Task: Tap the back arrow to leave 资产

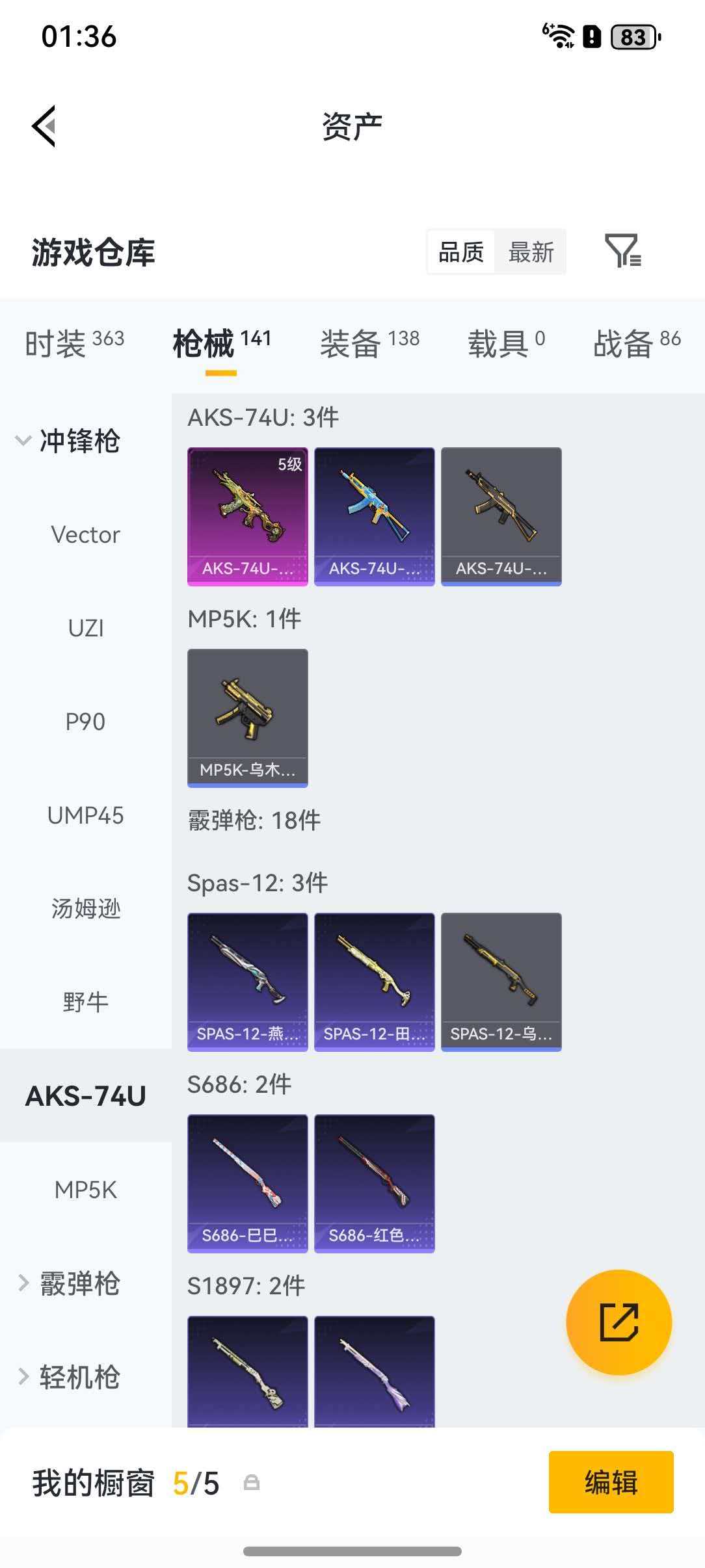Action: (x=44, y=125)
